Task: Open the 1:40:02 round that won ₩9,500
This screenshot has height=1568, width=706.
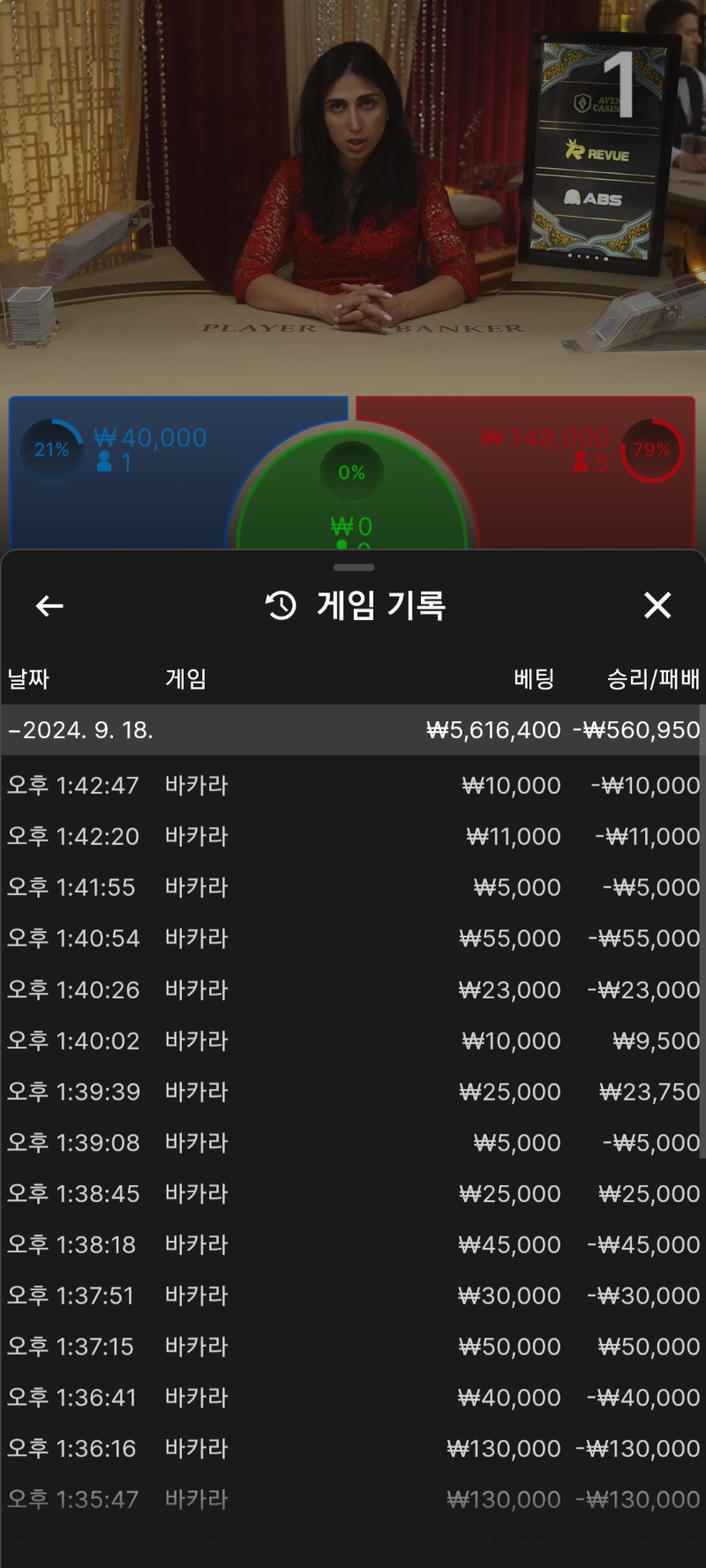Action: pos(353,1041)
